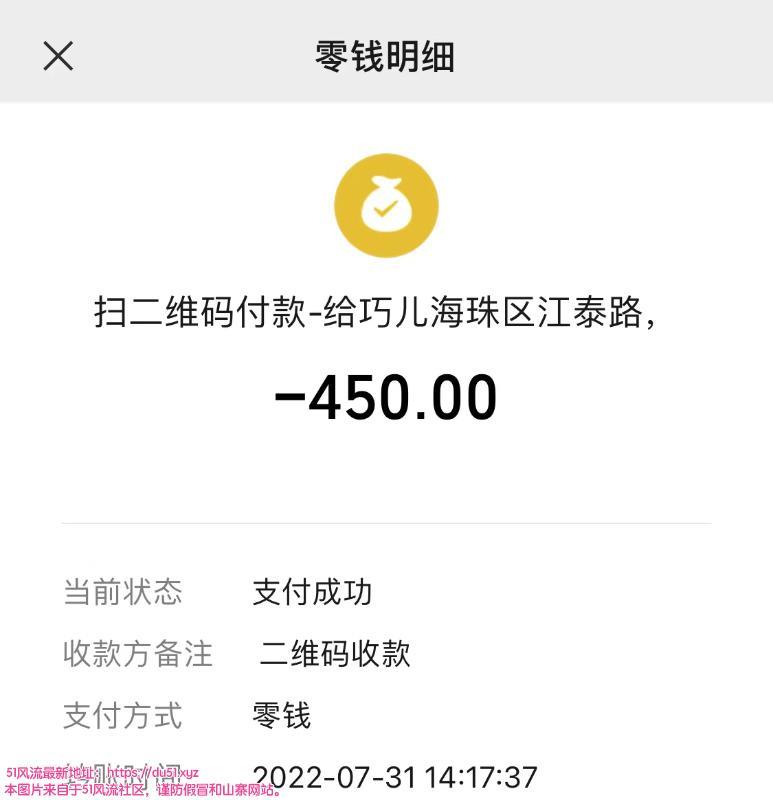This screenshot has height=800, width=773.
Task: Tap the close cross at top left
Action: click(x=57, y=56)
